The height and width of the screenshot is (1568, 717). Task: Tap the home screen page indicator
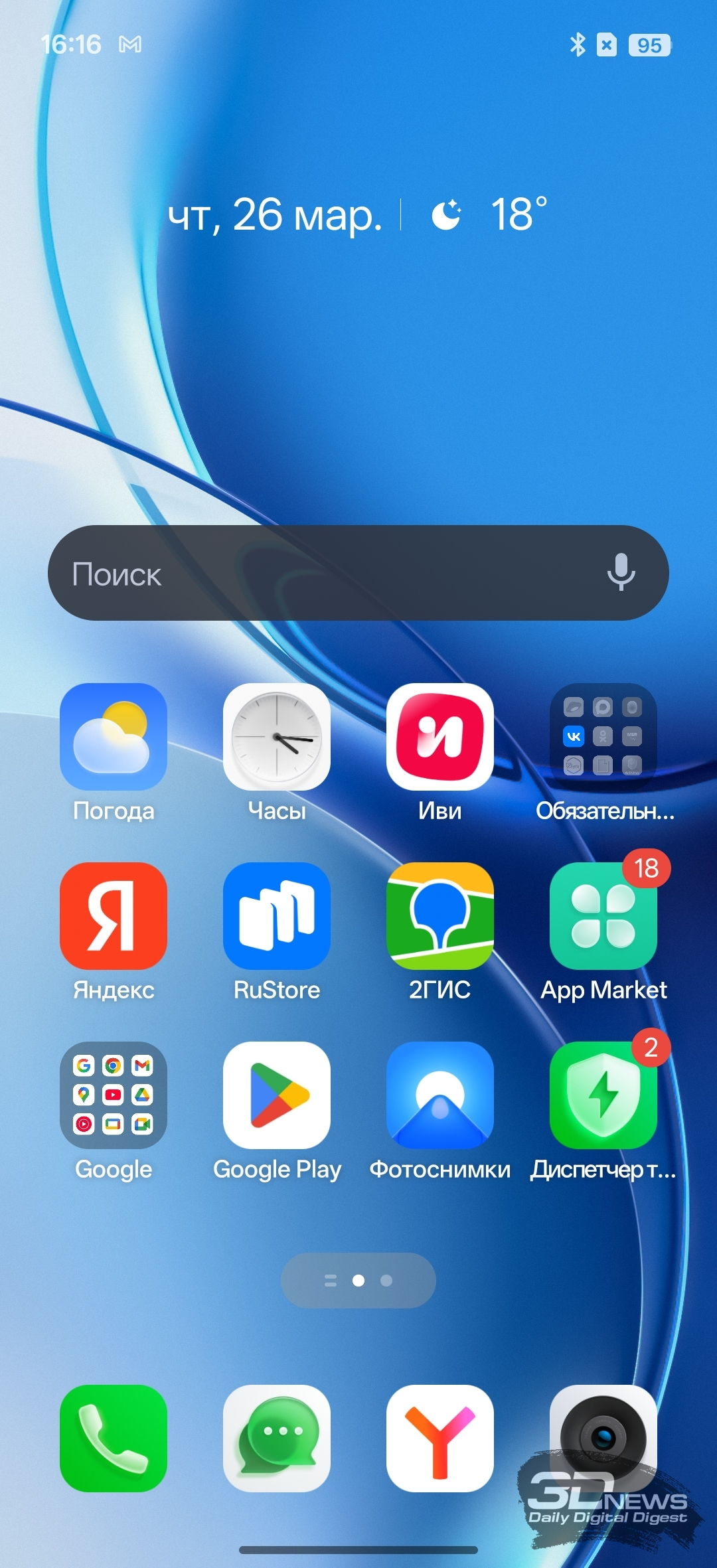point(358,1281)
